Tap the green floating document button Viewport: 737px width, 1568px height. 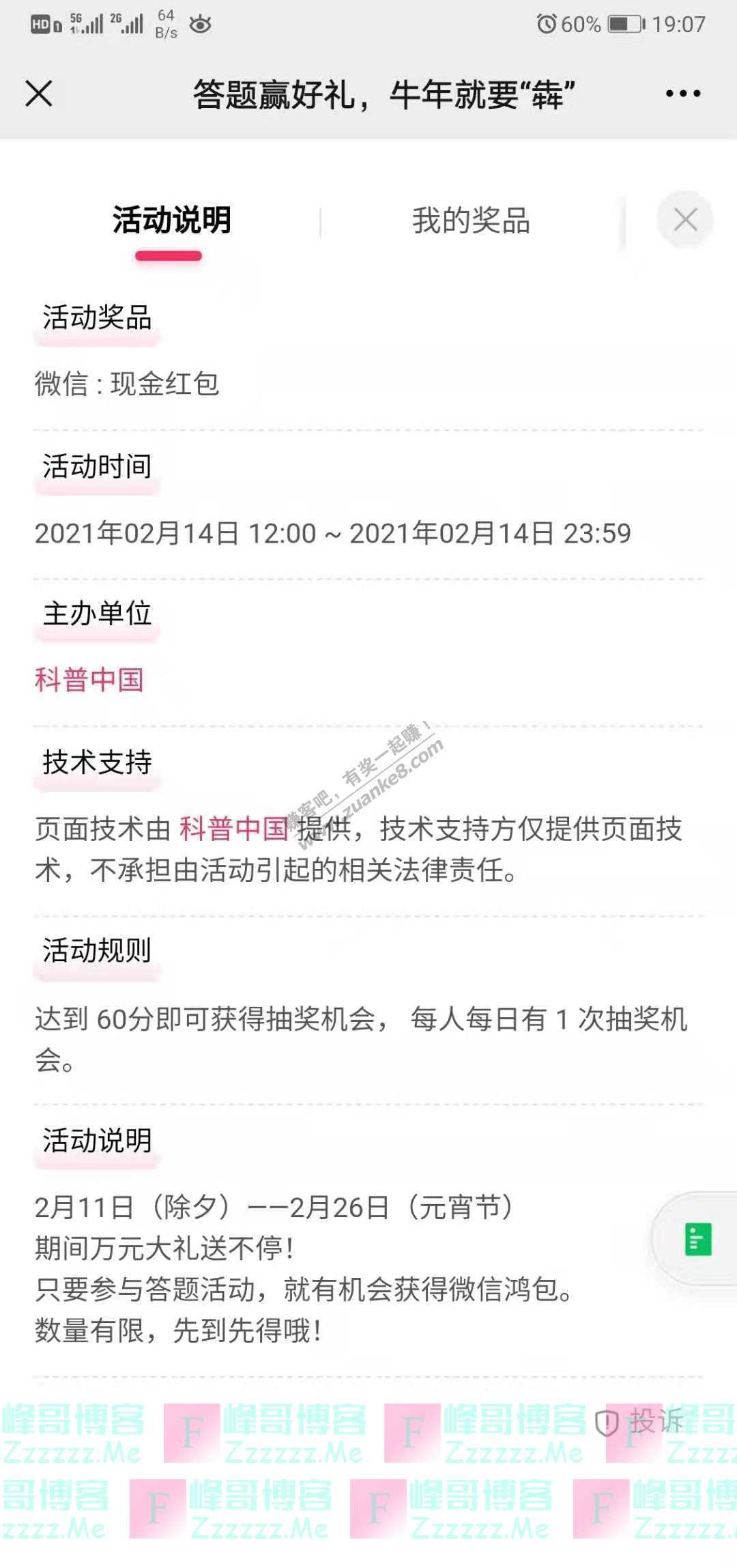(x=697, y=1239)
